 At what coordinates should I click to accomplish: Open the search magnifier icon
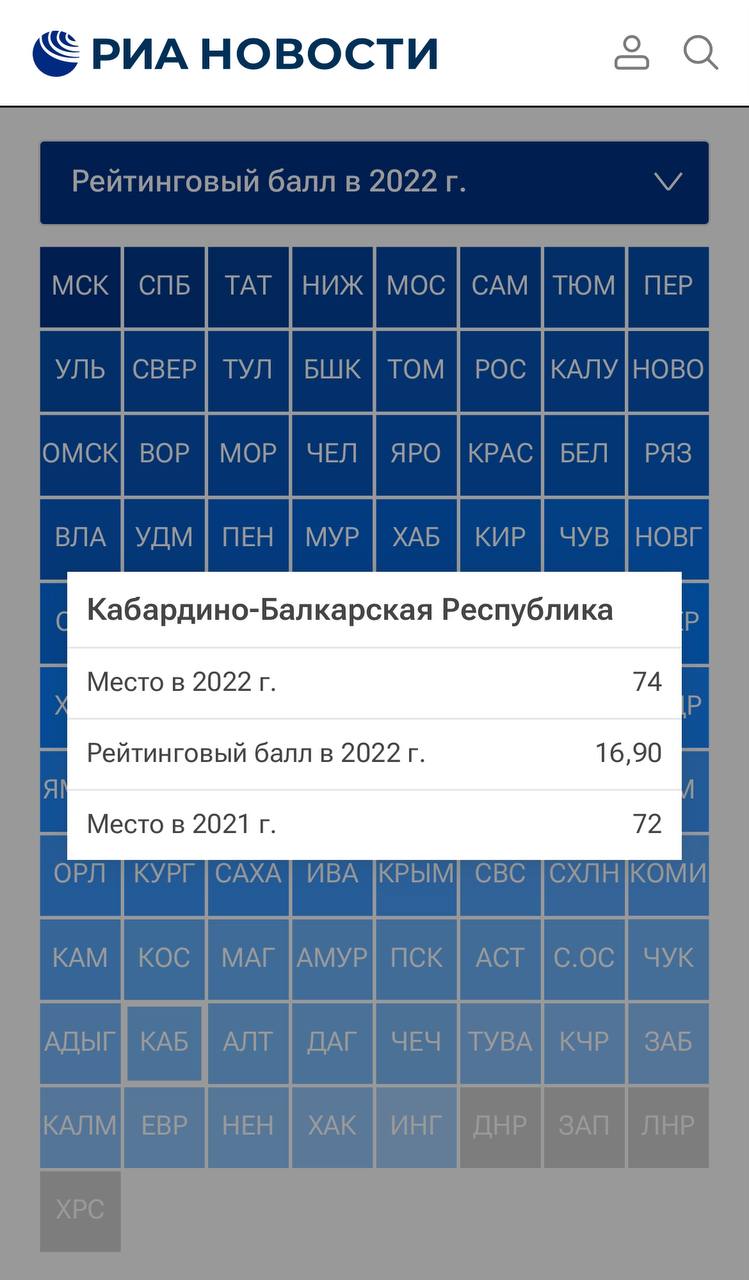700,52
